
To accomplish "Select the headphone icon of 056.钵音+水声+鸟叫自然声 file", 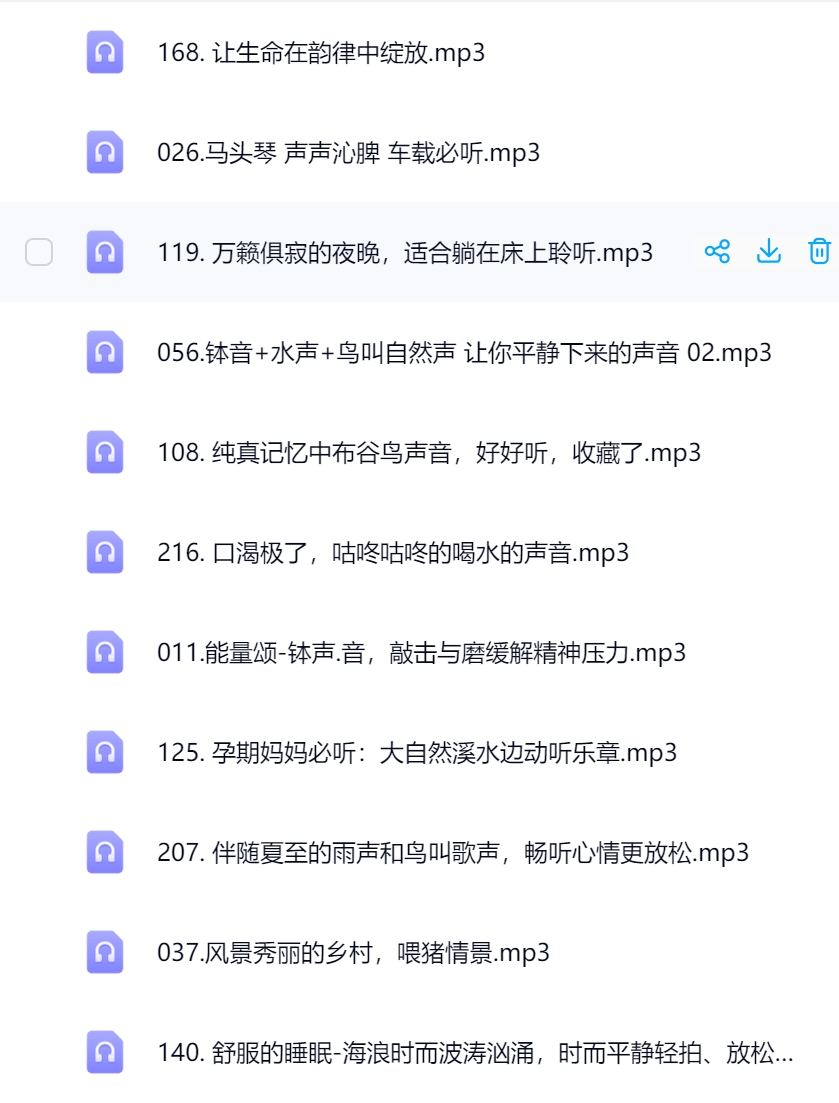I will point(104,353).
